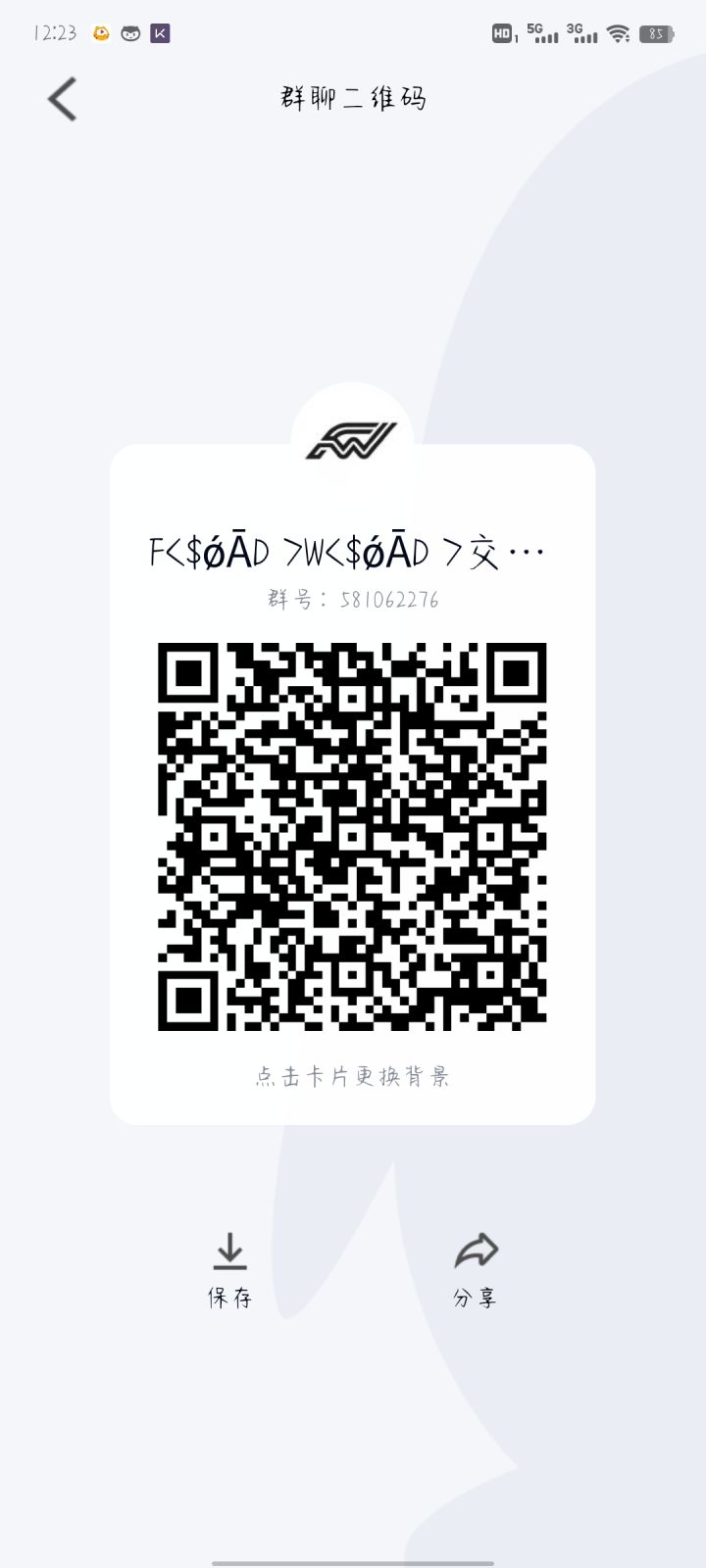Tap the 5G signal indicator in status bar
706x1568 pixels.
click(541, 31)
